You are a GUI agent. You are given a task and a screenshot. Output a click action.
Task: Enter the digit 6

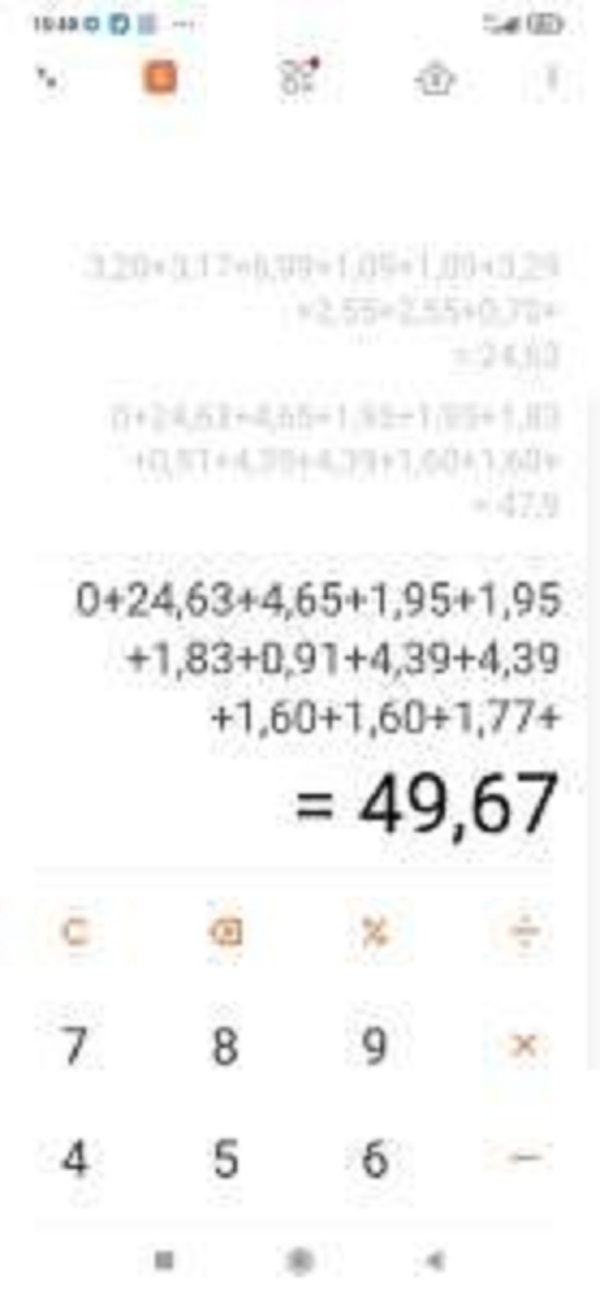(375, 1159)
